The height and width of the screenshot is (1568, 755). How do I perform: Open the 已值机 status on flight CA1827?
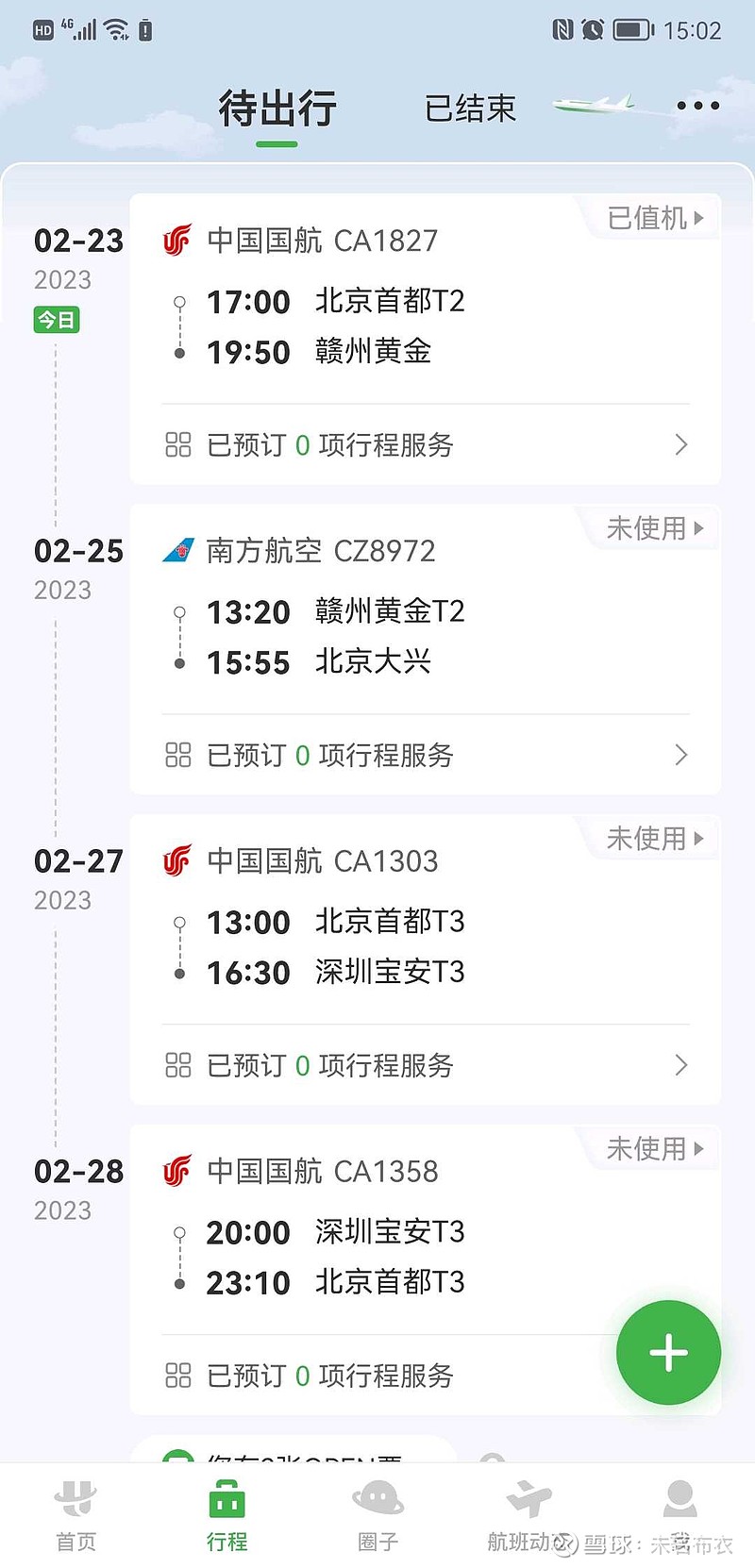click(x=656, y=218)
